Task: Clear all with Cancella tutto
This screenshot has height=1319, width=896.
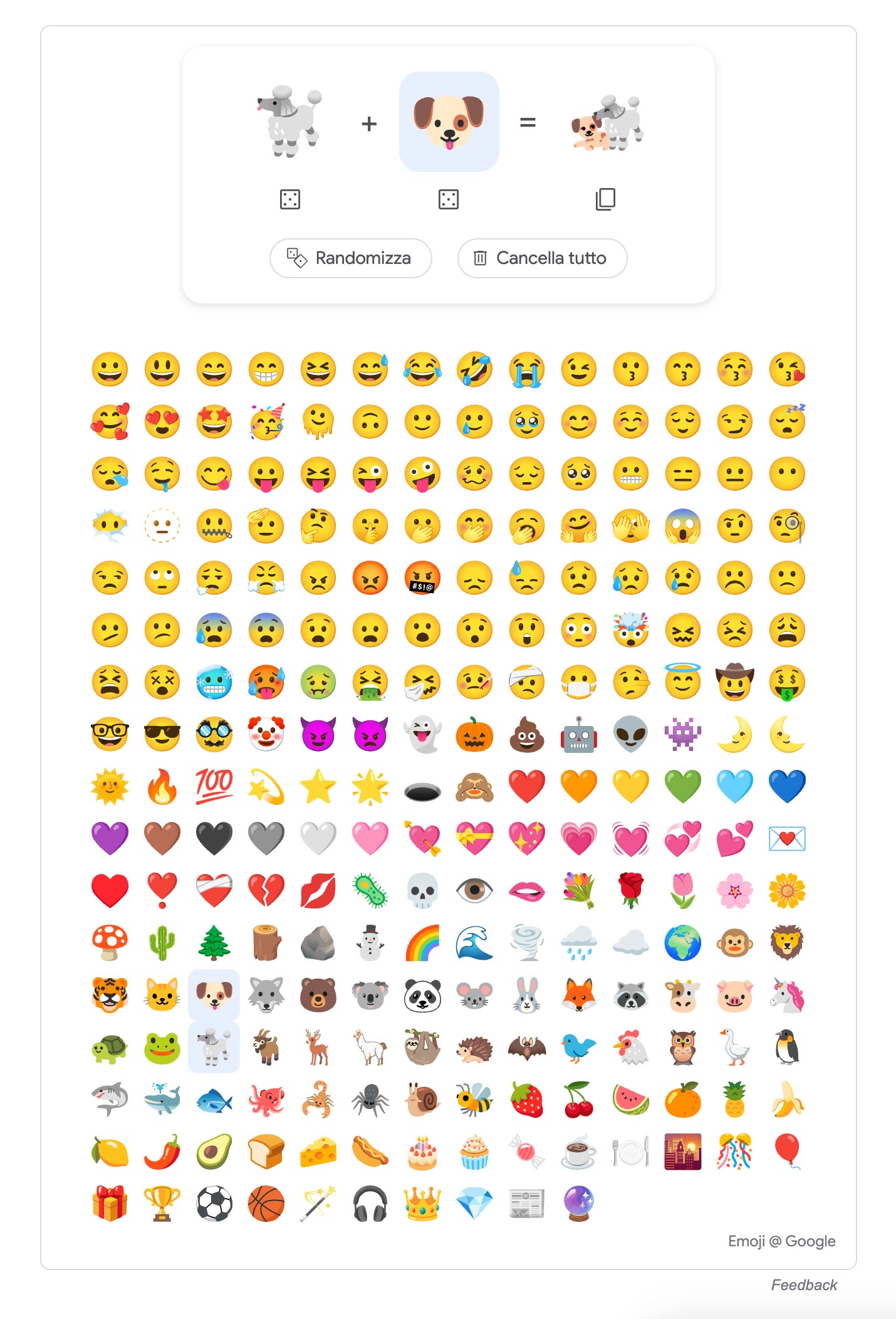Action: (542, 258)
